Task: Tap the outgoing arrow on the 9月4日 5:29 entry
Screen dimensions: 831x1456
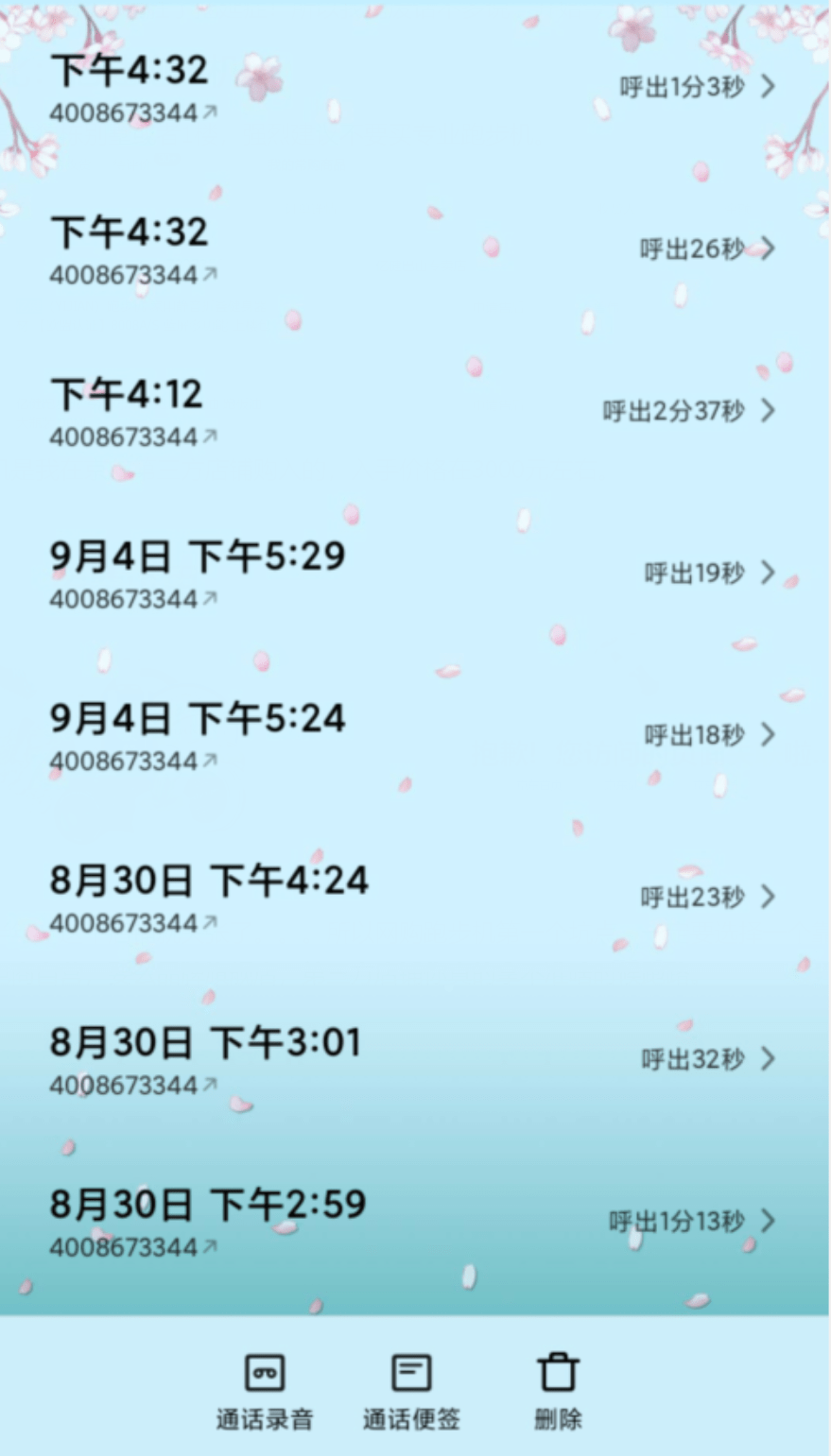Action: (x=208, y=598)
